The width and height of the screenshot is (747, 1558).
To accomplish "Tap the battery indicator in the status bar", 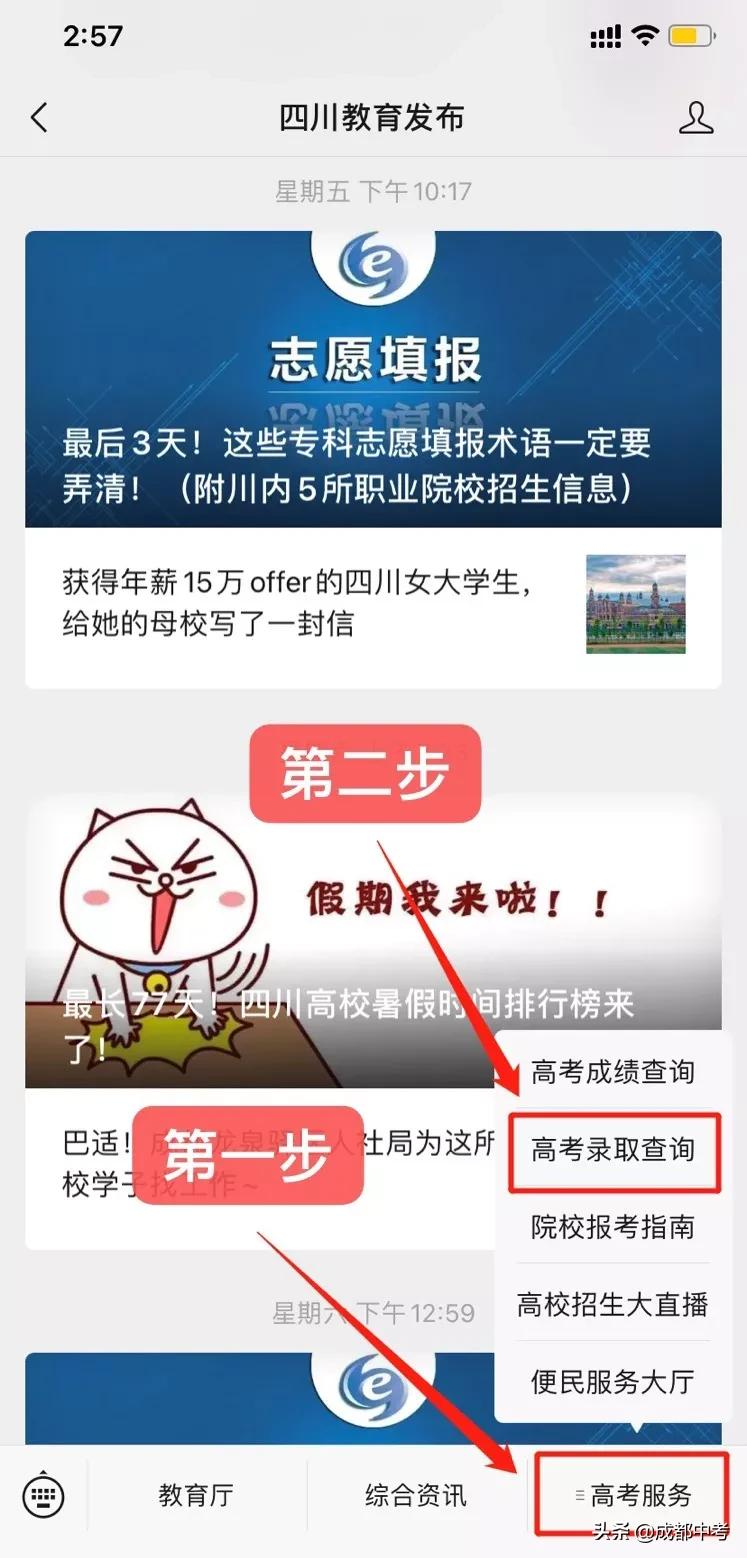I will (690, 36).
